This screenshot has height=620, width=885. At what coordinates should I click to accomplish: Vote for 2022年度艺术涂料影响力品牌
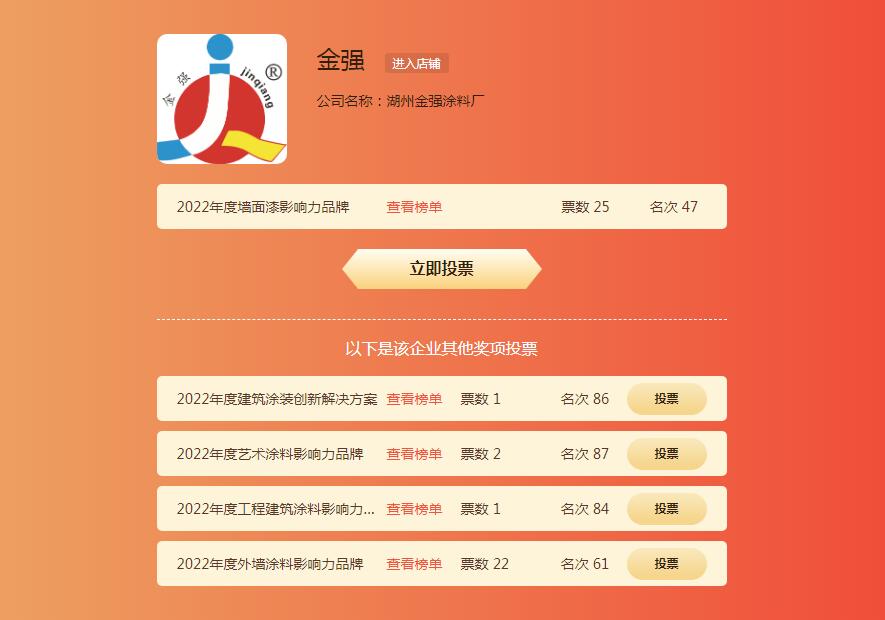click(666, 453)
